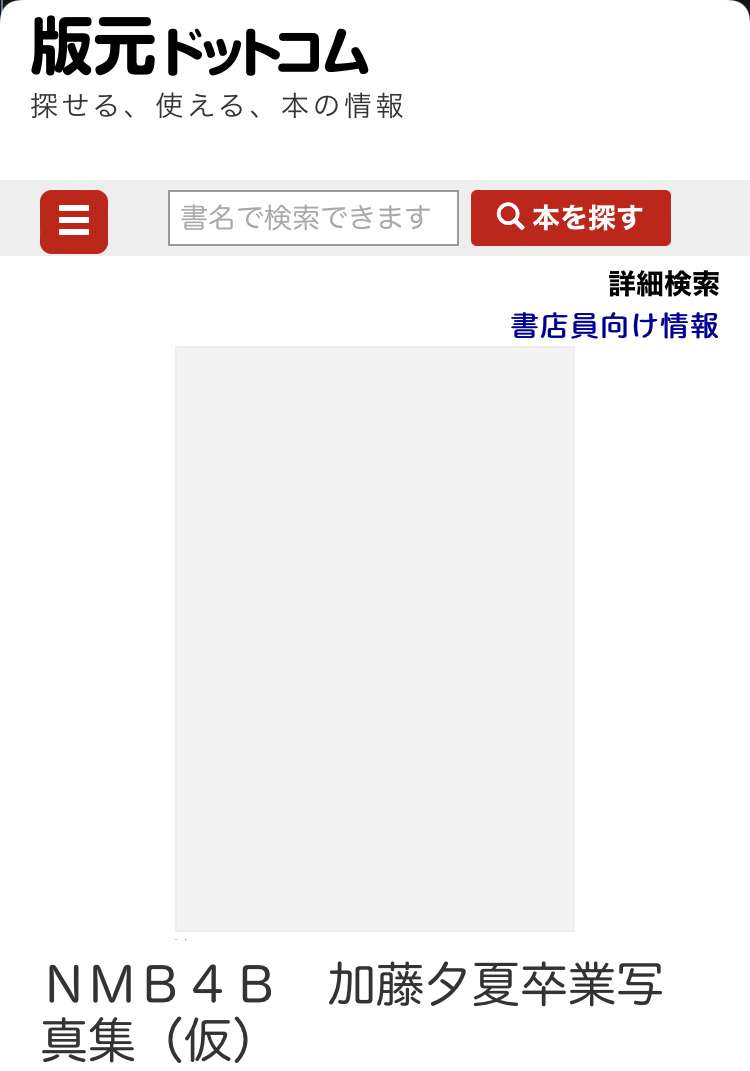Viewport: 750px width, 1071px height.
Task: Open the hamburger menu
Action: click(x=74, y=221)
